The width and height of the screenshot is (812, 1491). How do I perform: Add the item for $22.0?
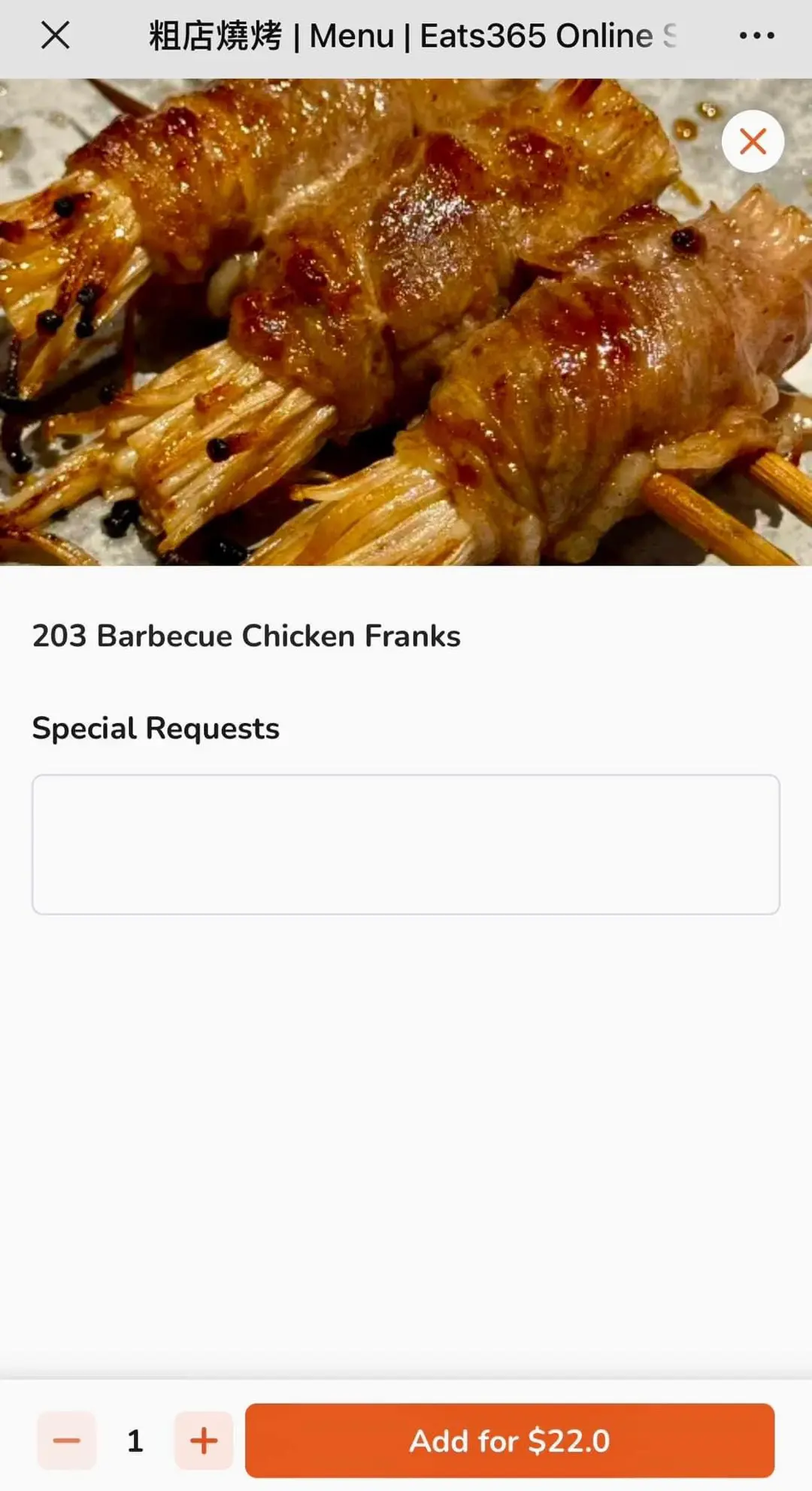click(x=510, y=1441)
